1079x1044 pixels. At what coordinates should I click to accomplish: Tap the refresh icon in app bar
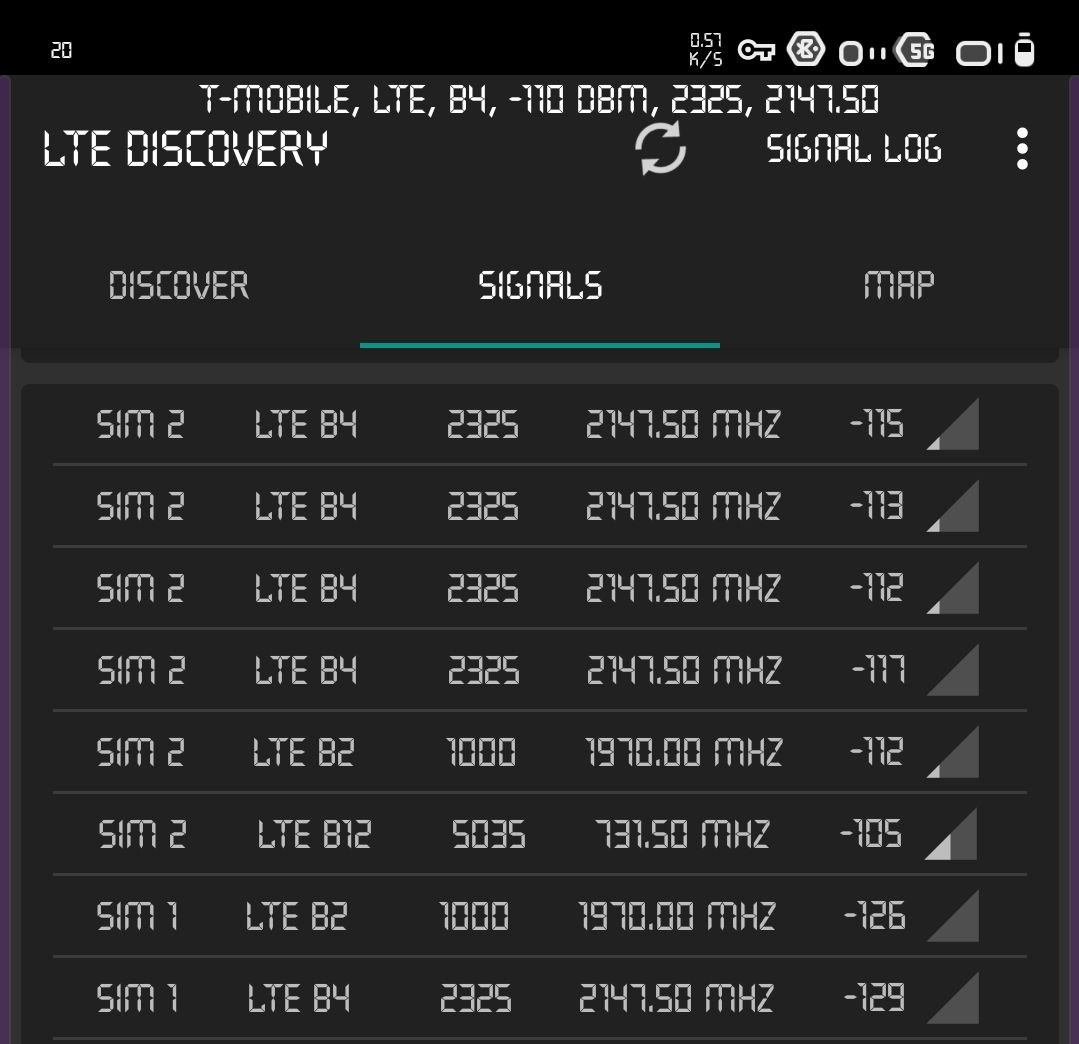click(x=660, y=148)
